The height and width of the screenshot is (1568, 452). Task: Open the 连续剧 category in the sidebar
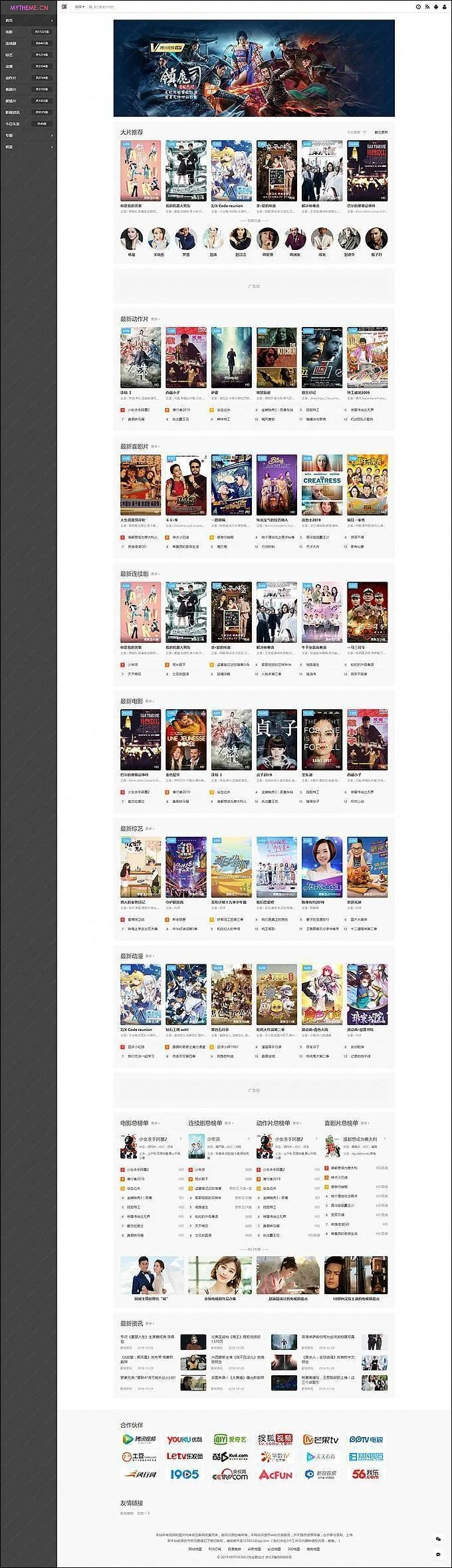(11, 43)
